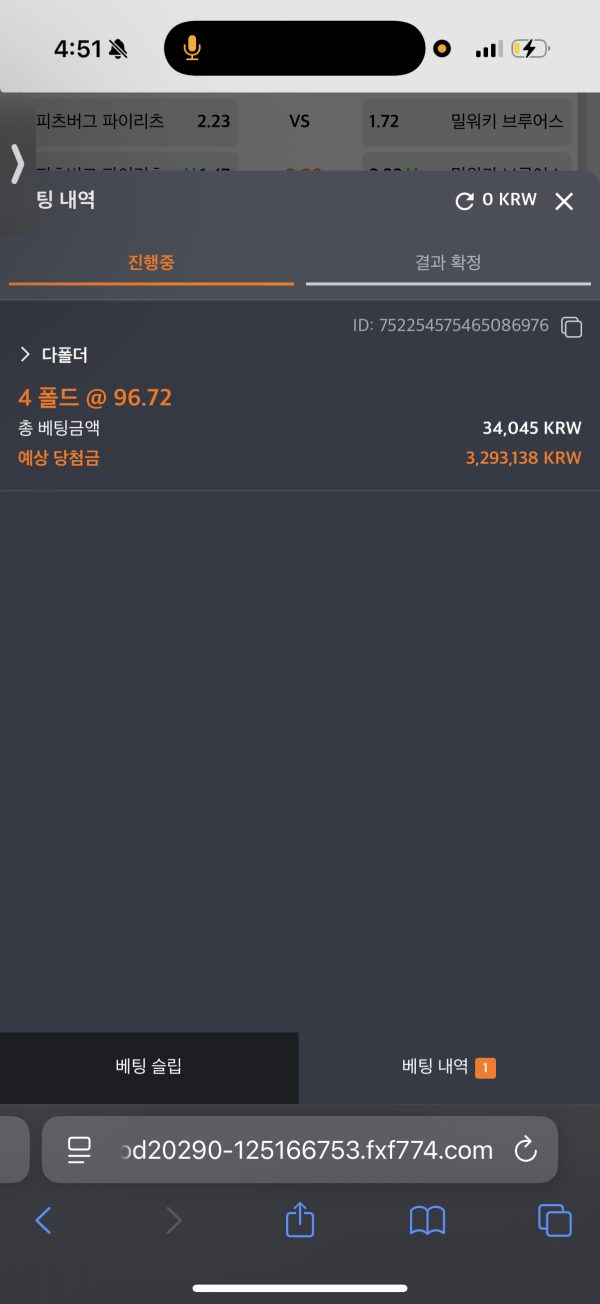Switch to the 결과 확정 tab
Screen dimensions: 600x1304
pyautogui.click(x=448, y=263)
